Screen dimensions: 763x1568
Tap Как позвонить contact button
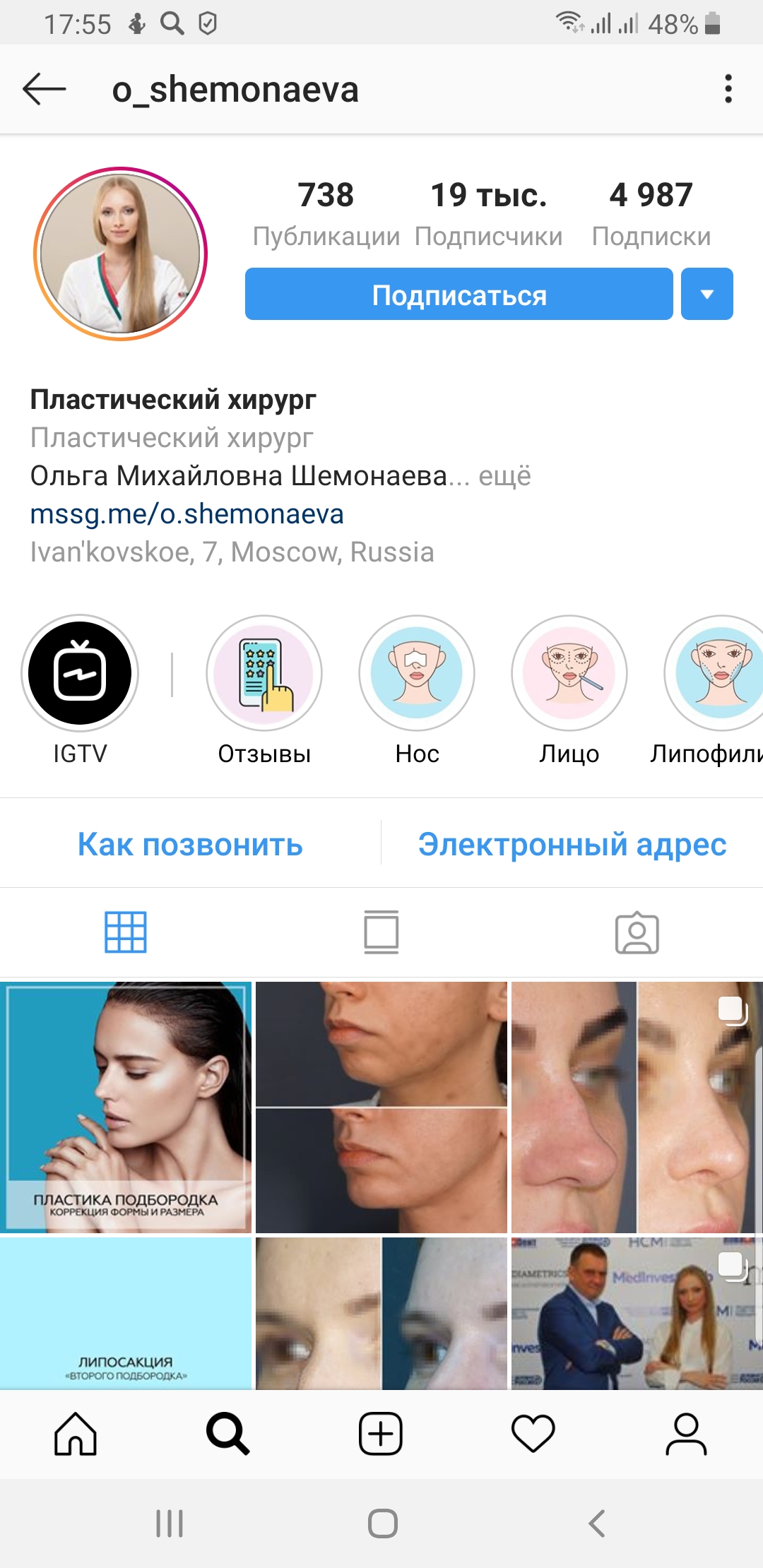click(x=190, y=844)
